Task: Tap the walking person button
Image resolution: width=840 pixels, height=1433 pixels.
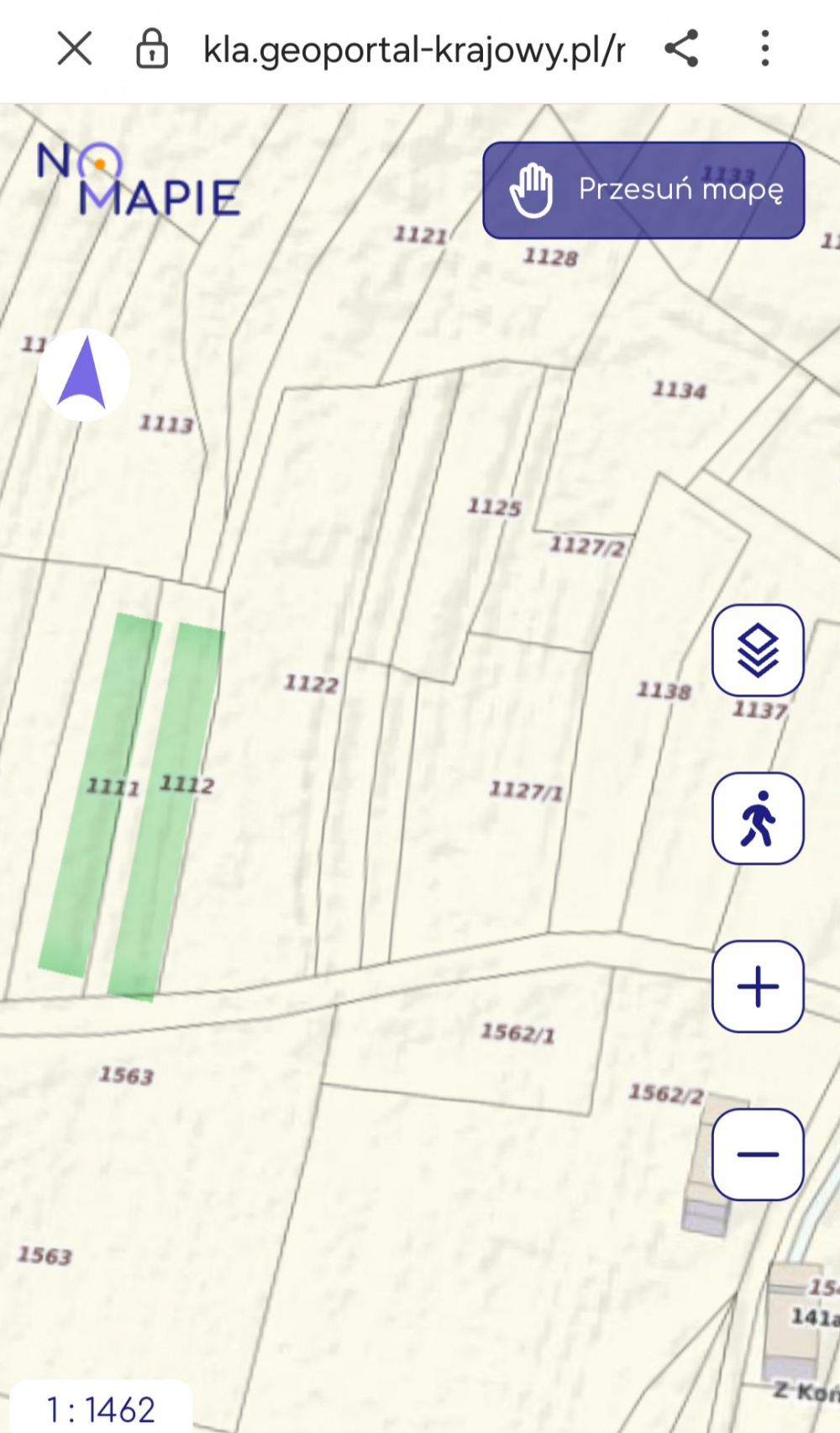Action: (x=758, y=819)
